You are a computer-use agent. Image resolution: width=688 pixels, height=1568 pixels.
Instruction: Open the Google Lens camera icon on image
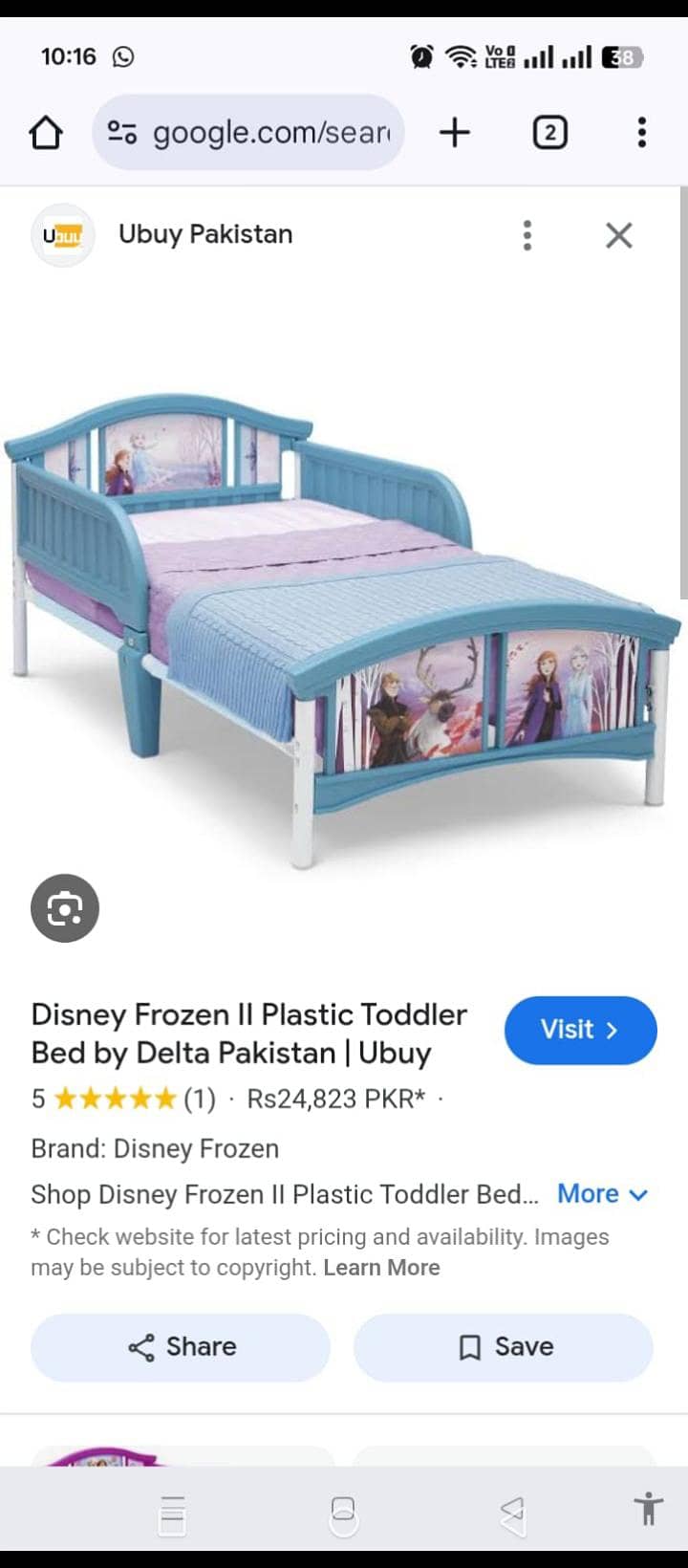click(64, 908)
